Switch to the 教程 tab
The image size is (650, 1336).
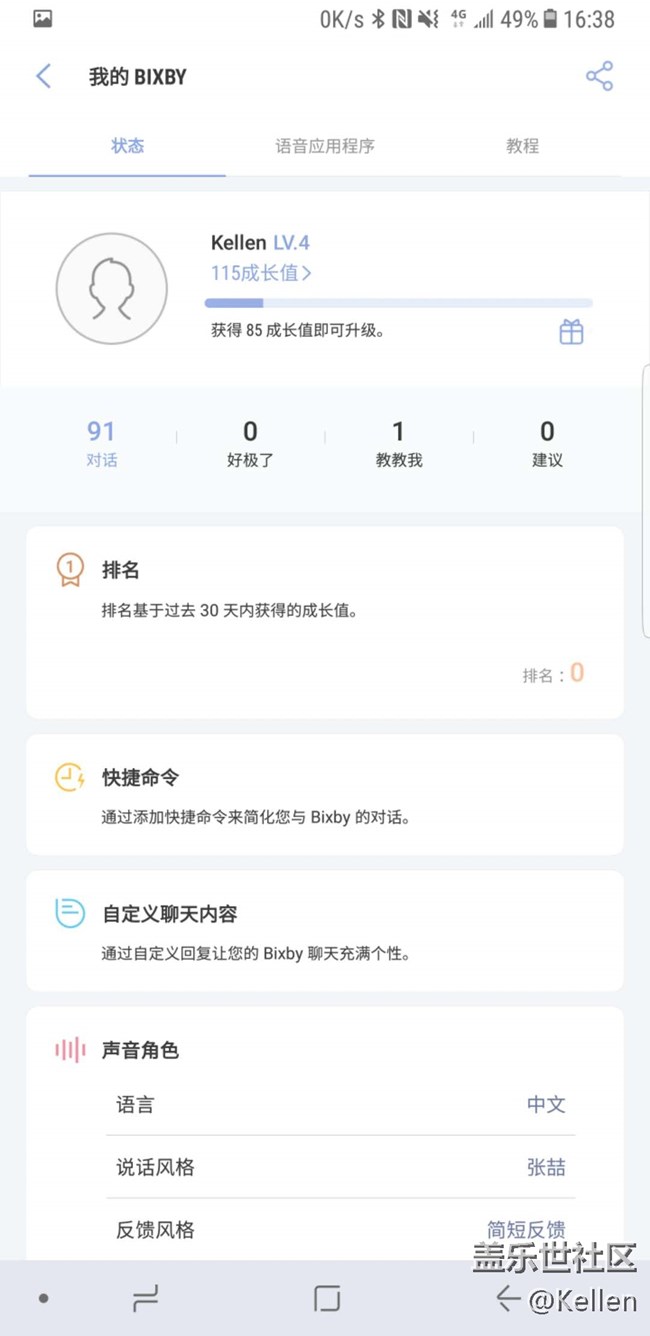pyautogui.click(x=522, y=146)
